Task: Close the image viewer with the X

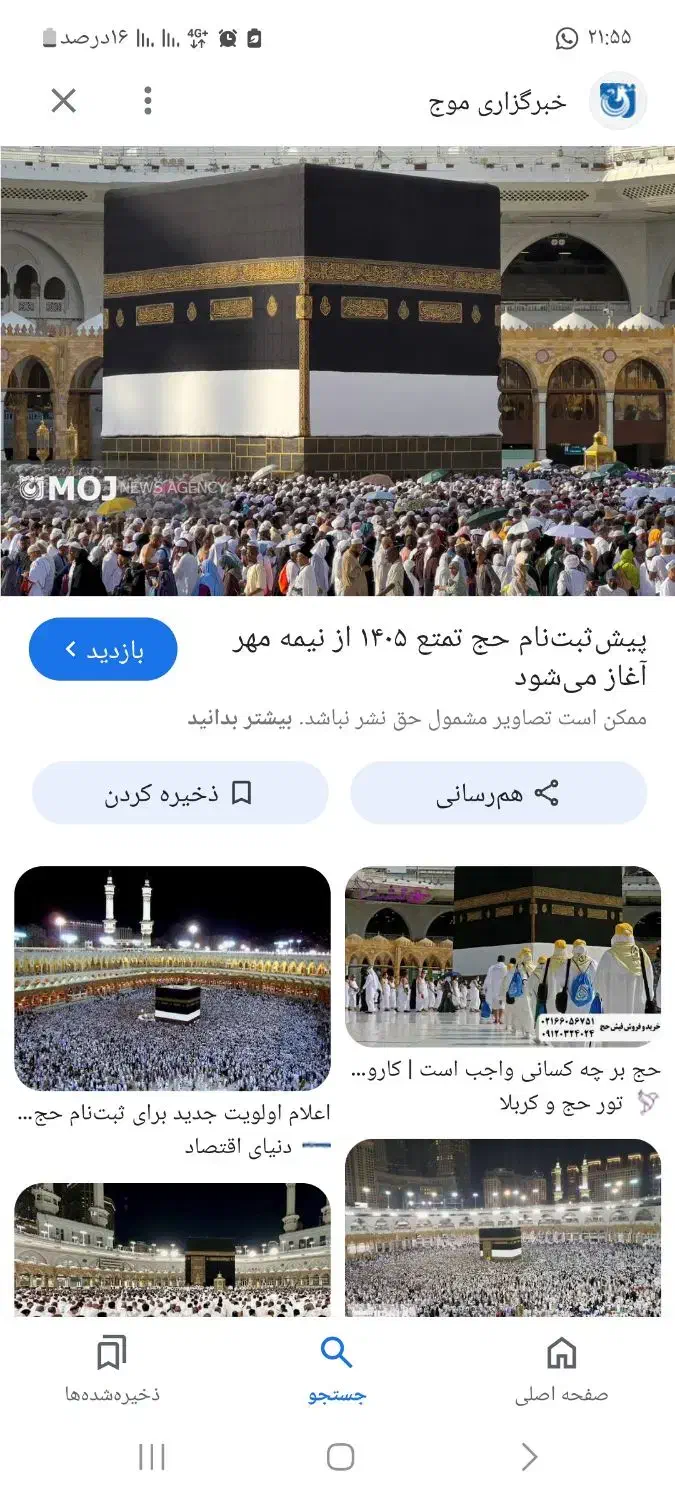Action: [x=63, y=100]
